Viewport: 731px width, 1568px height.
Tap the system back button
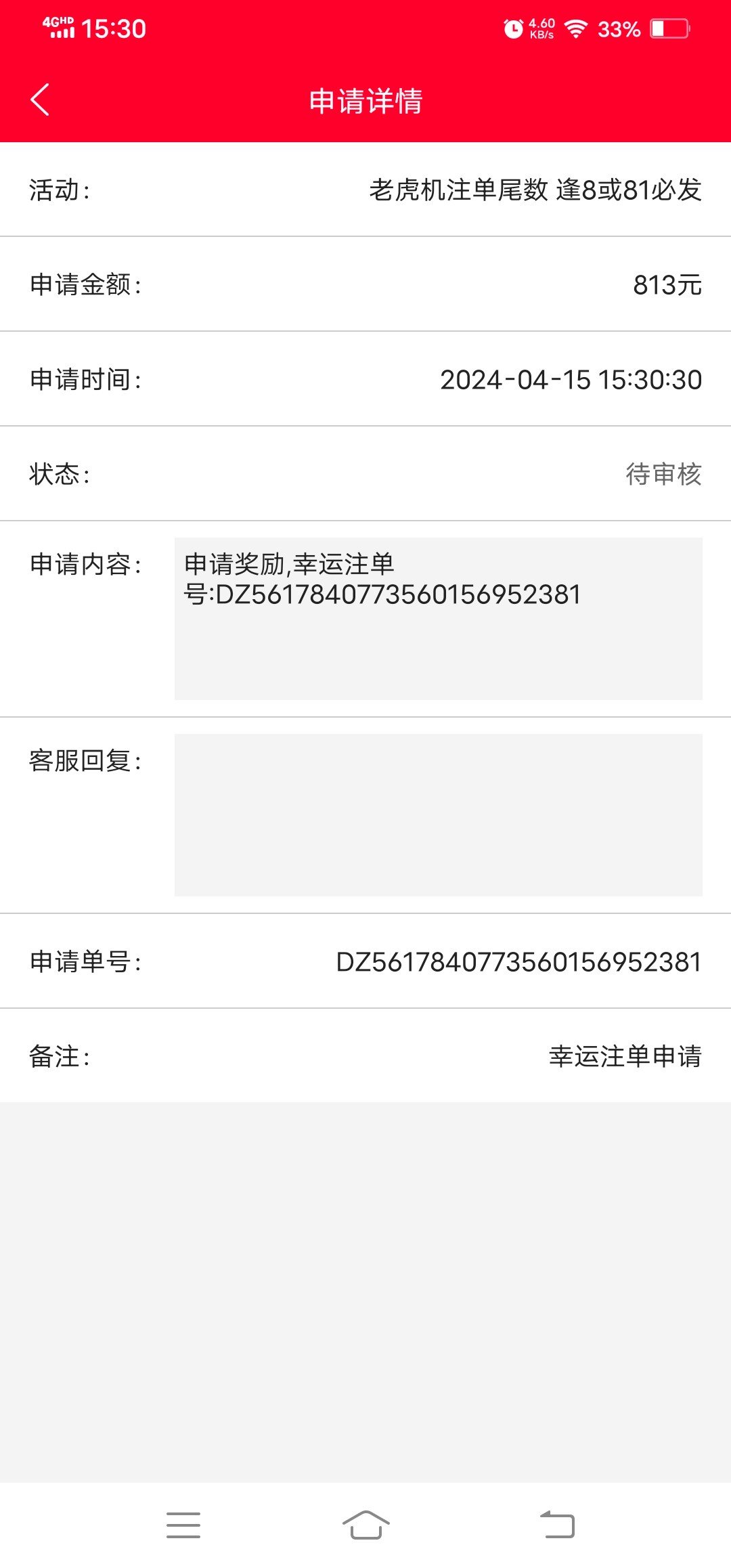[557, 1525]
